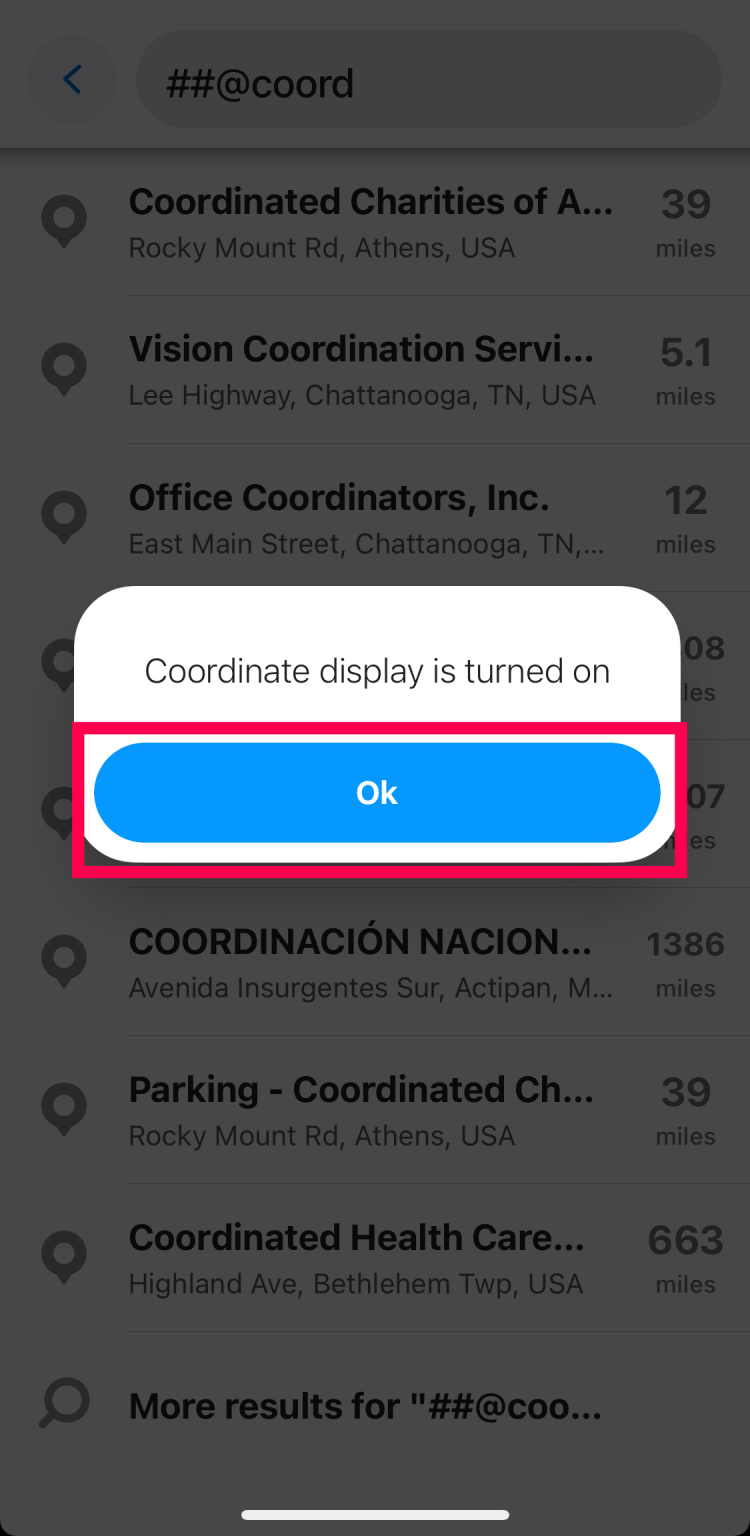The width and height of the screenshot is (750, 1536).
Task: Select the pin icon for Parking - Coordinated result
Action: click(64, 1109)
